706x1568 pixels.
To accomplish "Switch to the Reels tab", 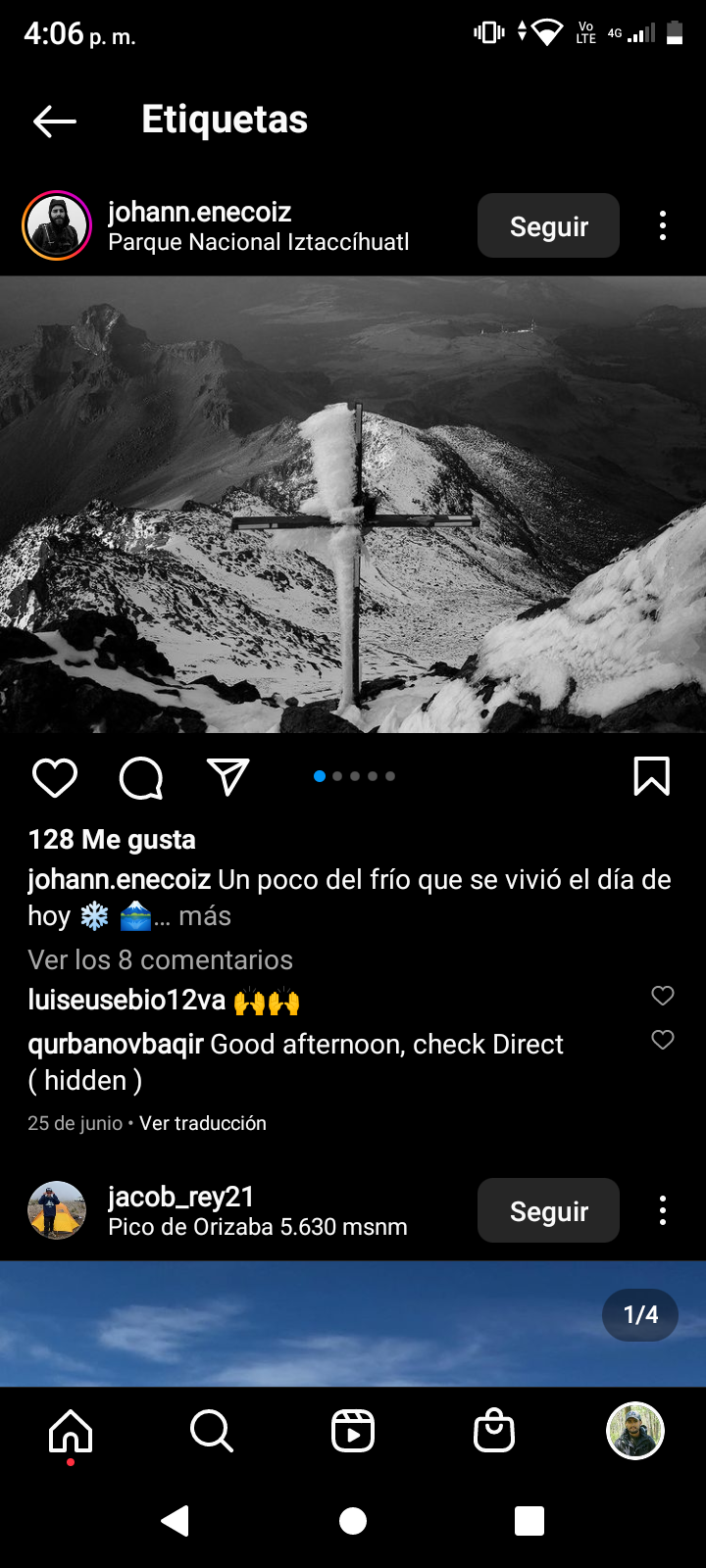I will point(353,1431).
